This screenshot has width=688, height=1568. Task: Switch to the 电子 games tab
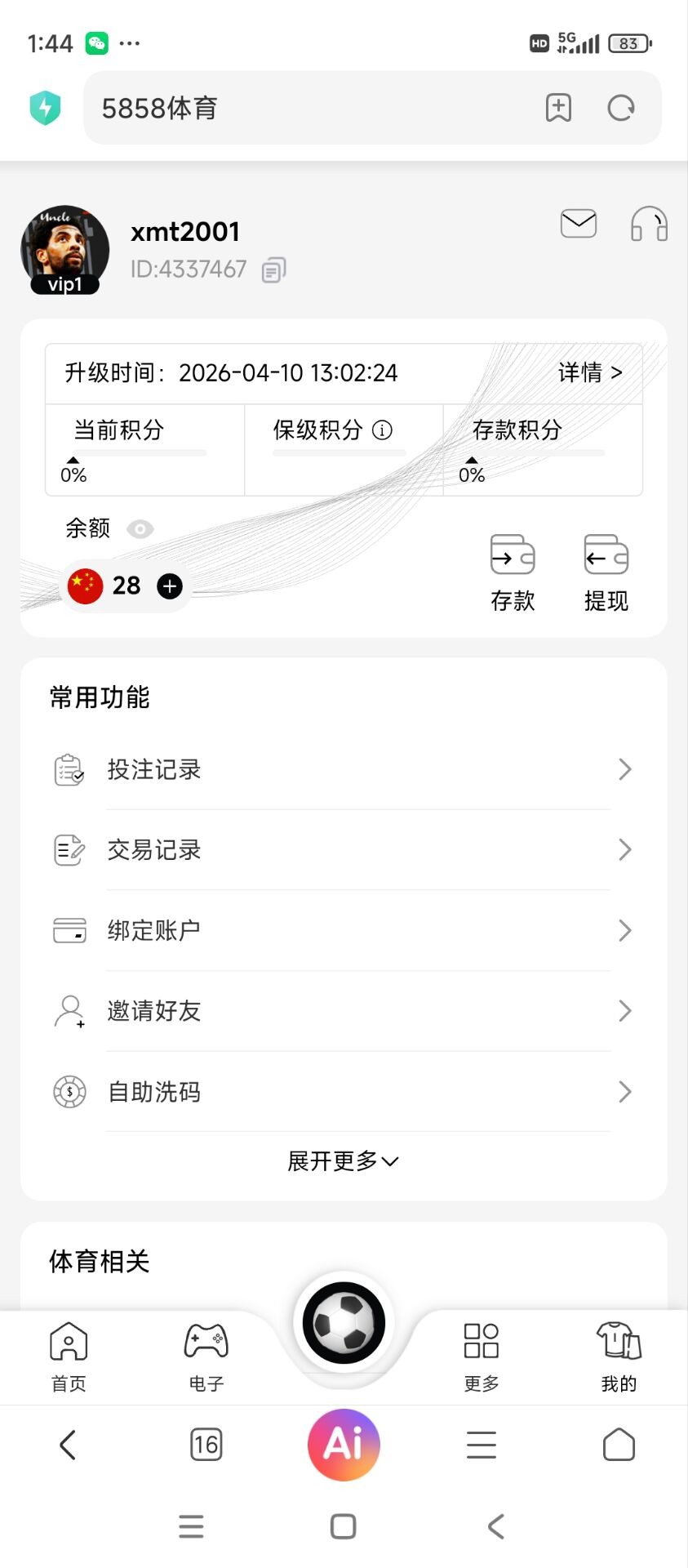(206, 1356)
